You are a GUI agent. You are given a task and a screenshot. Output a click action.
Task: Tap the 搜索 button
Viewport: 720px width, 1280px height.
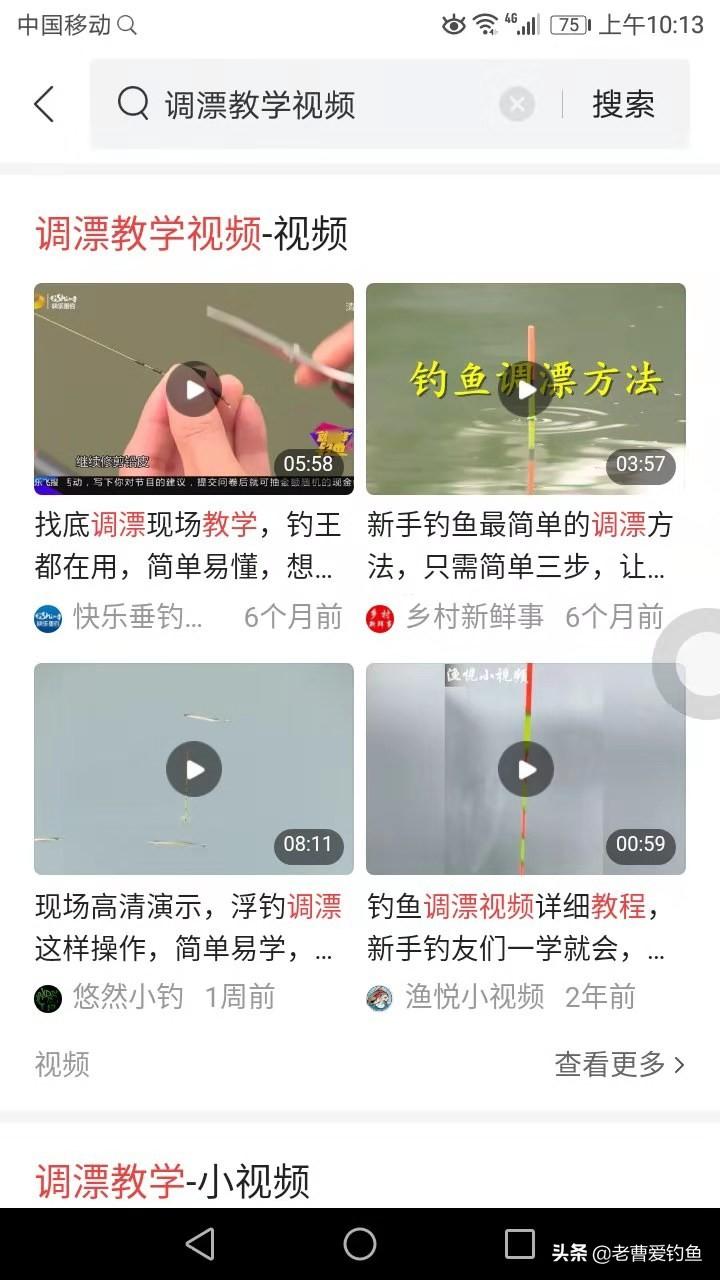click(x=623, y=104)
